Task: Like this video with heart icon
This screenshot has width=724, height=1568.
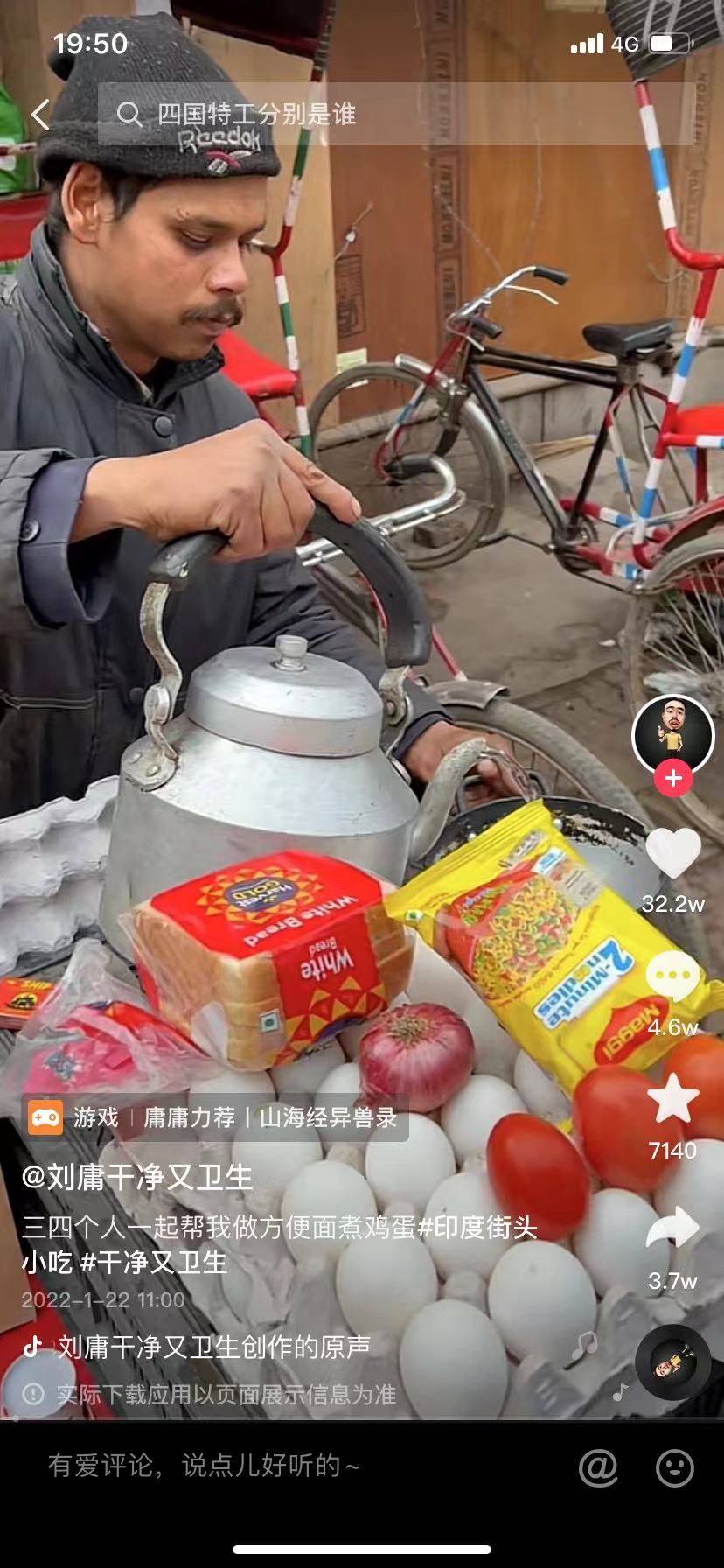Action: pyautogui.click(x=672, y=853)
